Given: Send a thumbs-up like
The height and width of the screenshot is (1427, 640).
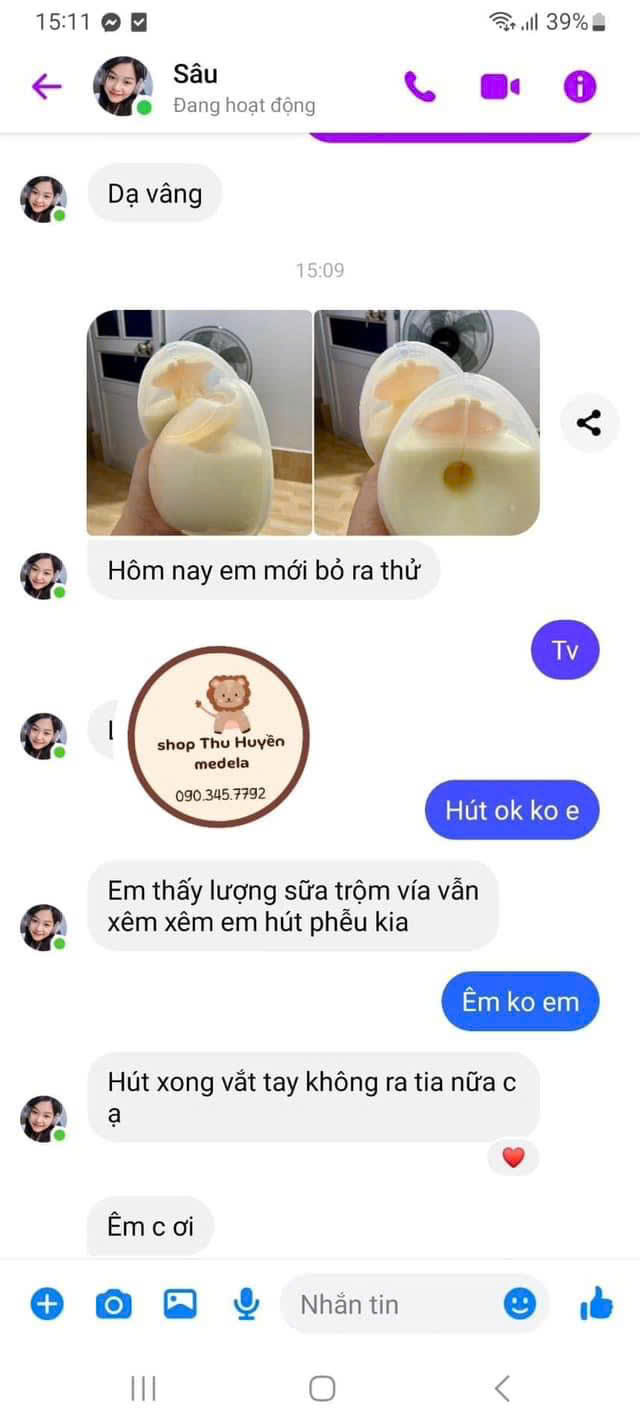Looking at the screenshot, I should click(x=596, y=1304).
